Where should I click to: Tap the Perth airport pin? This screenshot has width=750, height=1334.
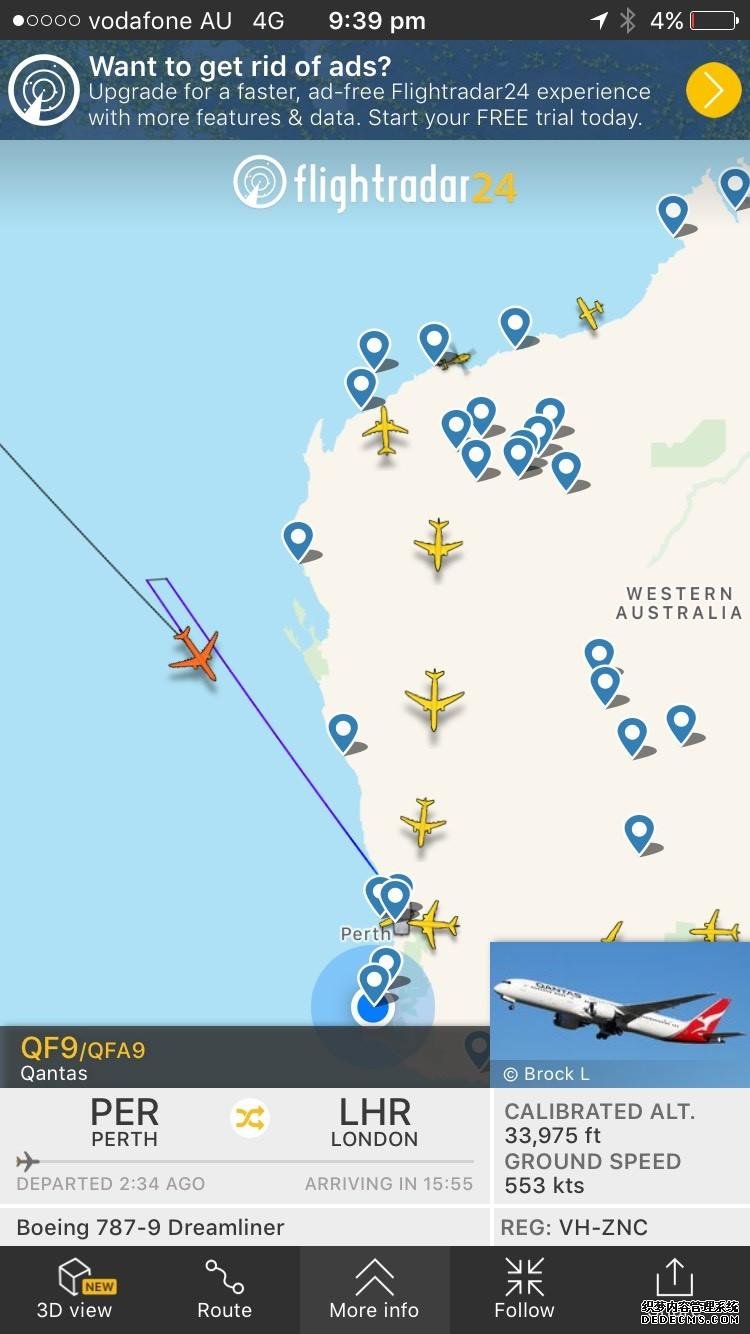pos(395,896)
